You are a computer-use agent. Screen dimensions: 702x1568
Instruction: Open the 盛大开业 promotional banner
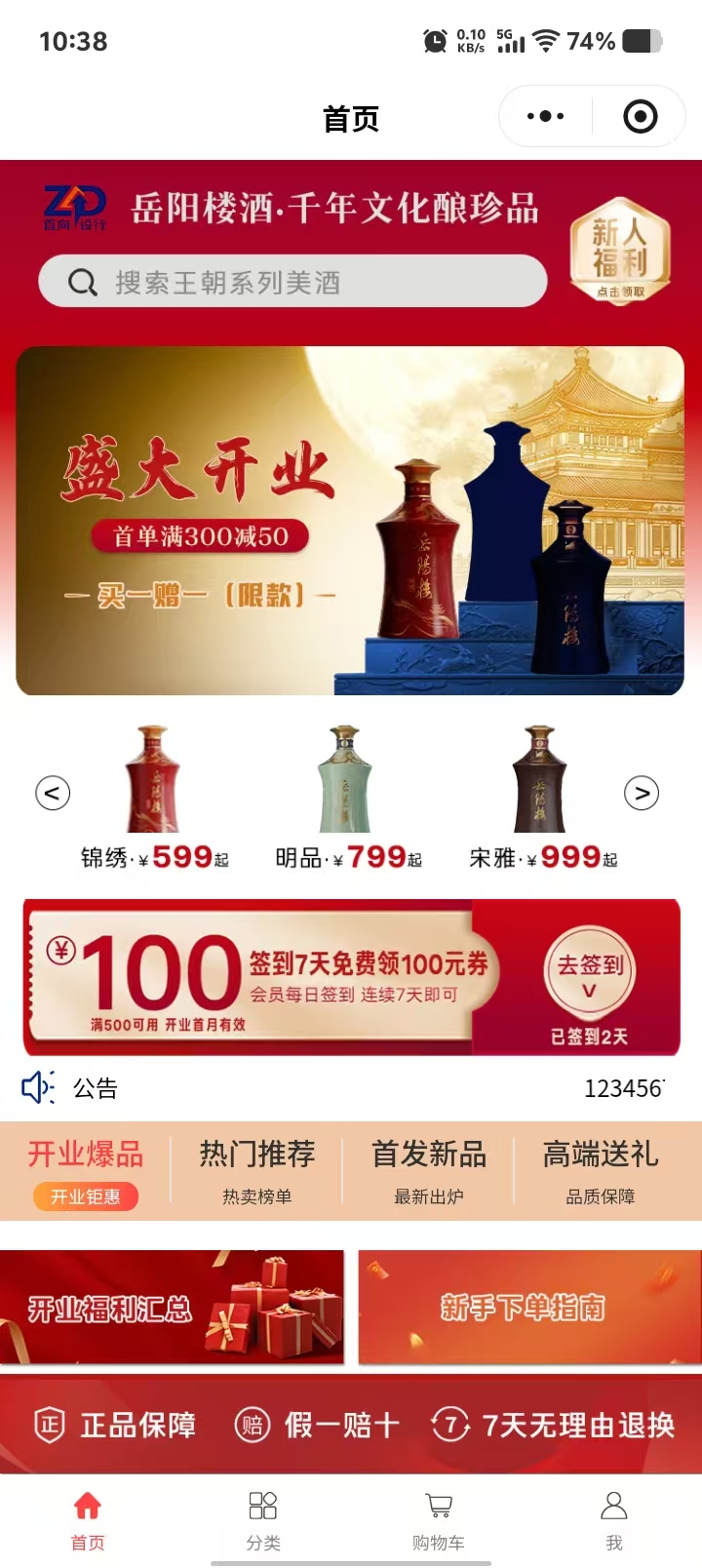350,521
